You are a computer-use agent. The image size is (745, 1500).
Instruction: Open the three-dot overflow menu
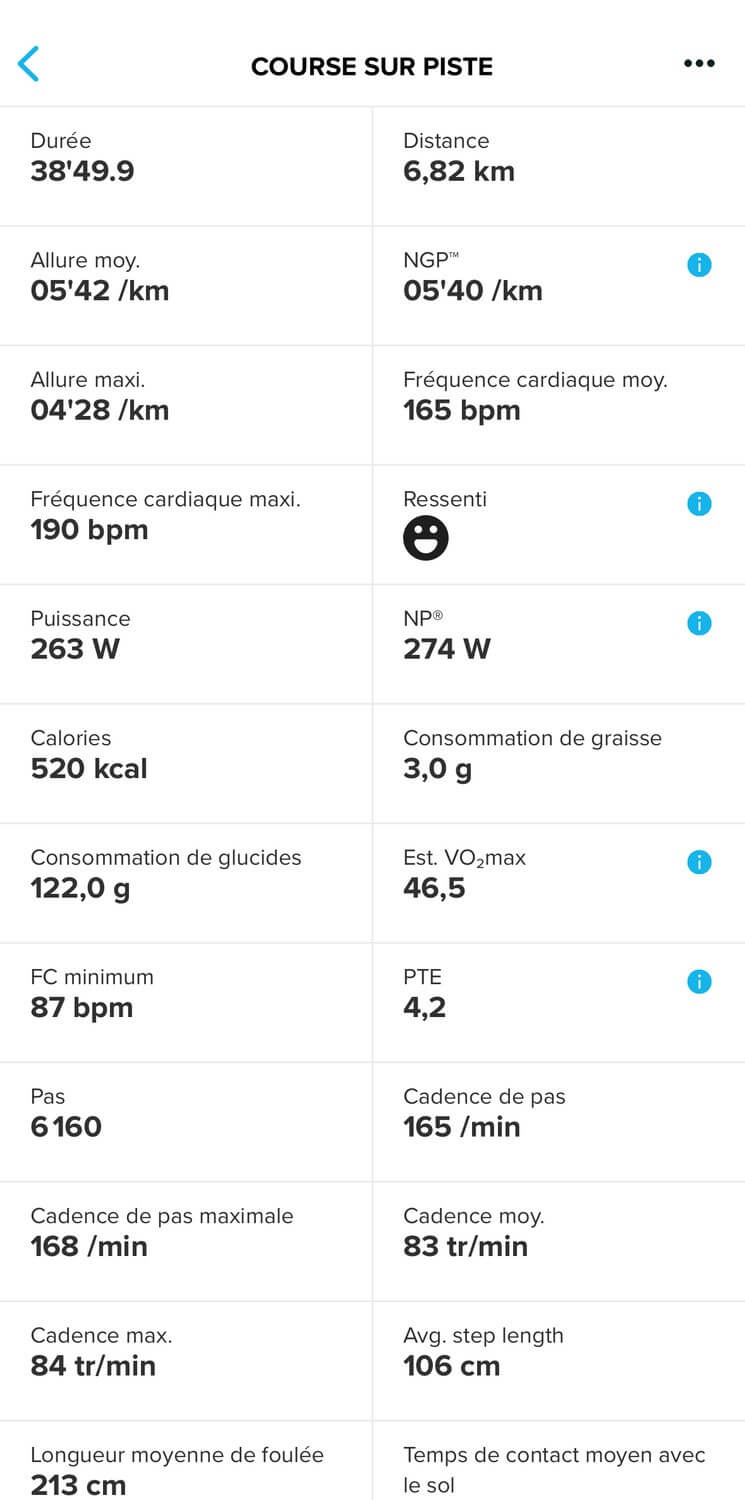click(699, 63)
